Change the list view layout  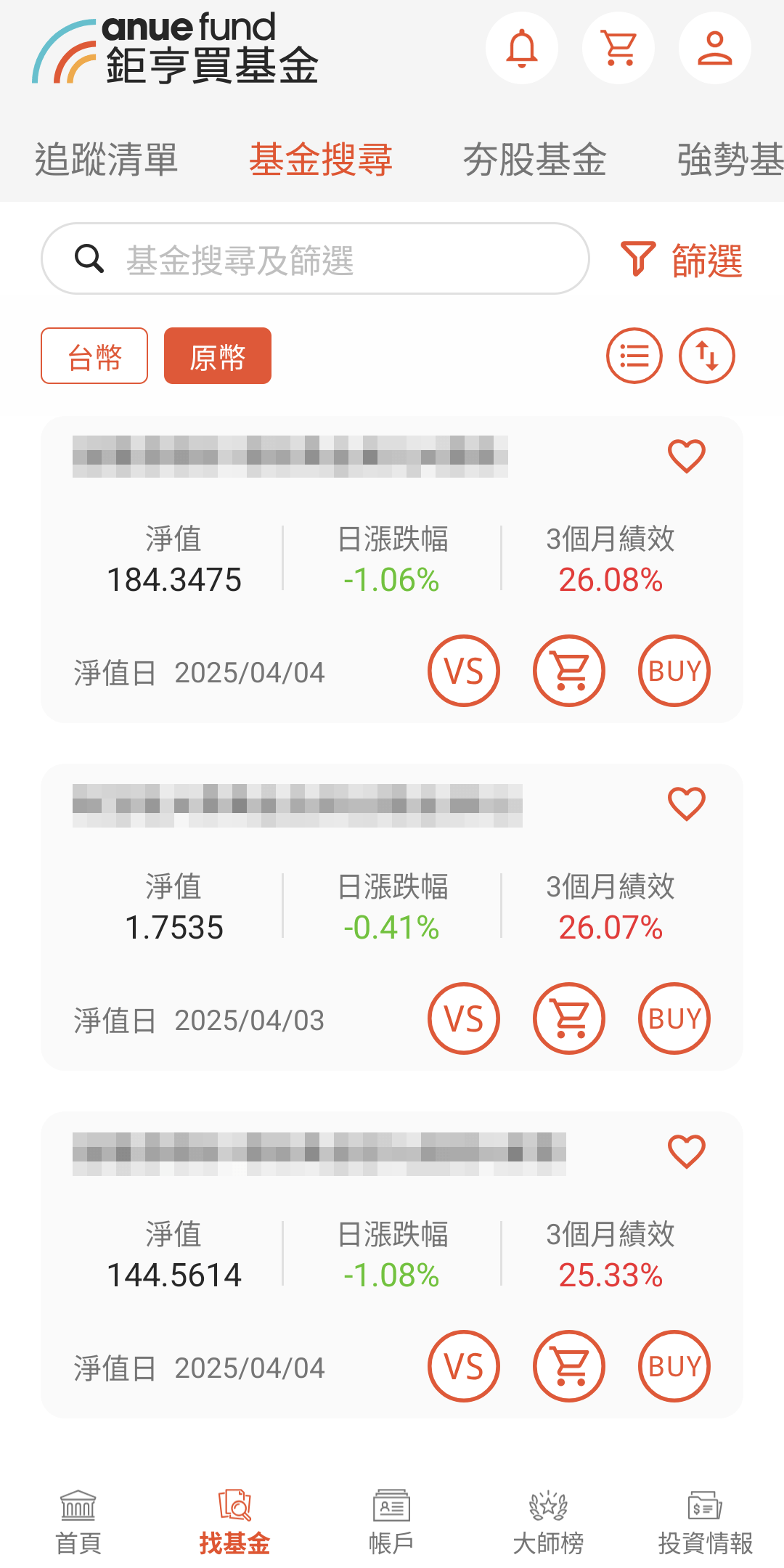pos(634,356)
